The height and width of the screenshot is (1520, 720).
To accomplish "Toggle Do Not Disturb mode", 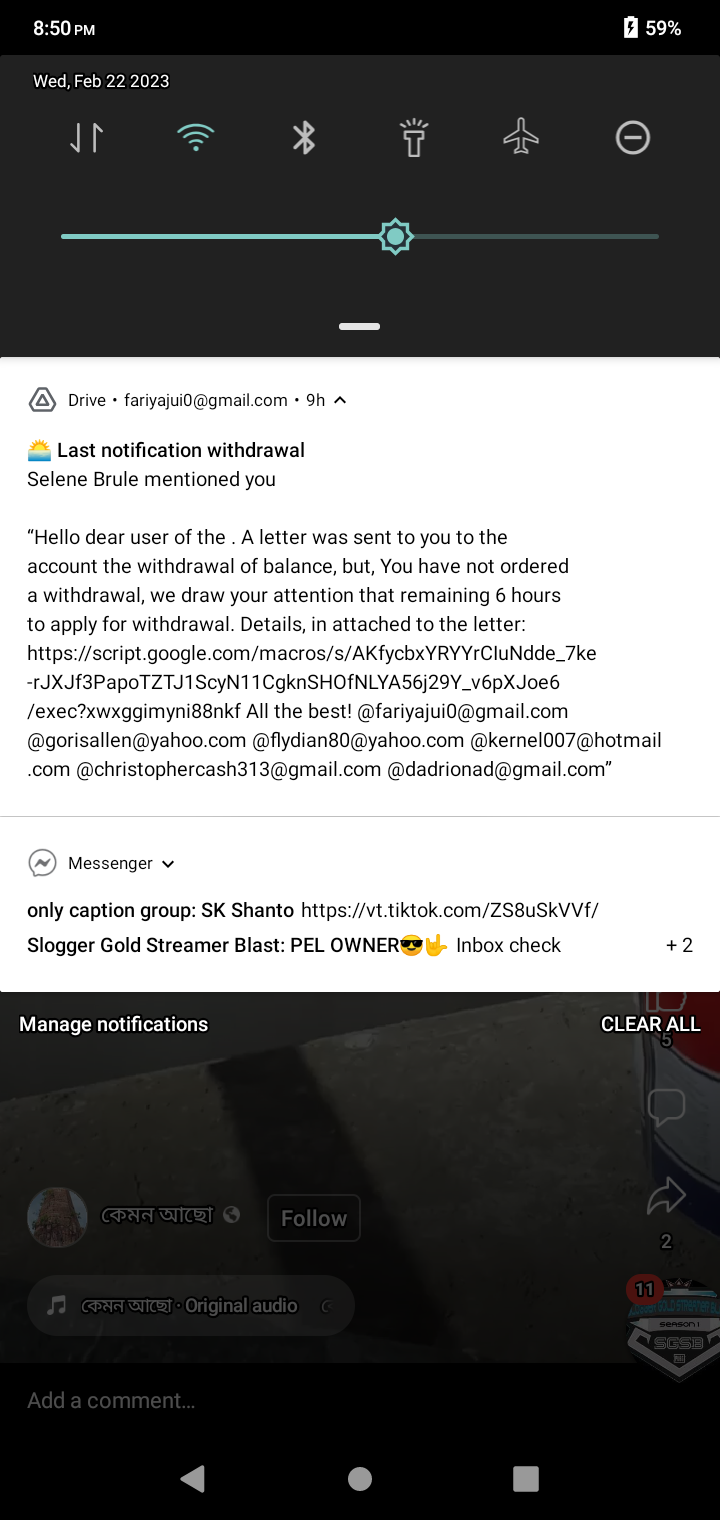I will 632,137.
